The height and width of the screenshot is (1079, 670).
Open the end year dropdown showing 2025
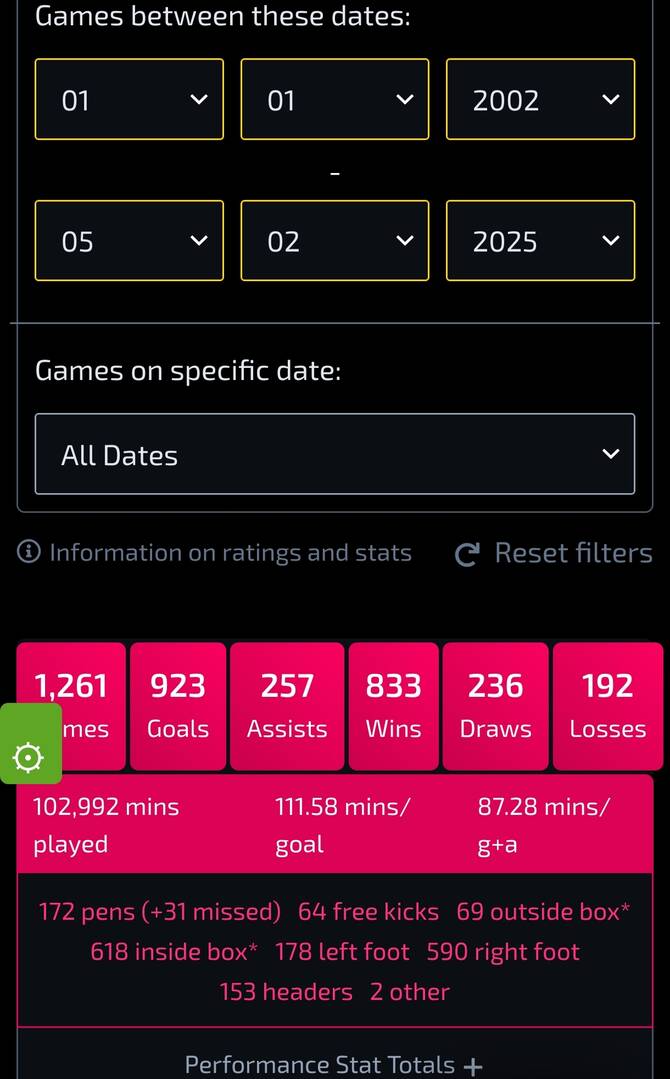[540, 241]
